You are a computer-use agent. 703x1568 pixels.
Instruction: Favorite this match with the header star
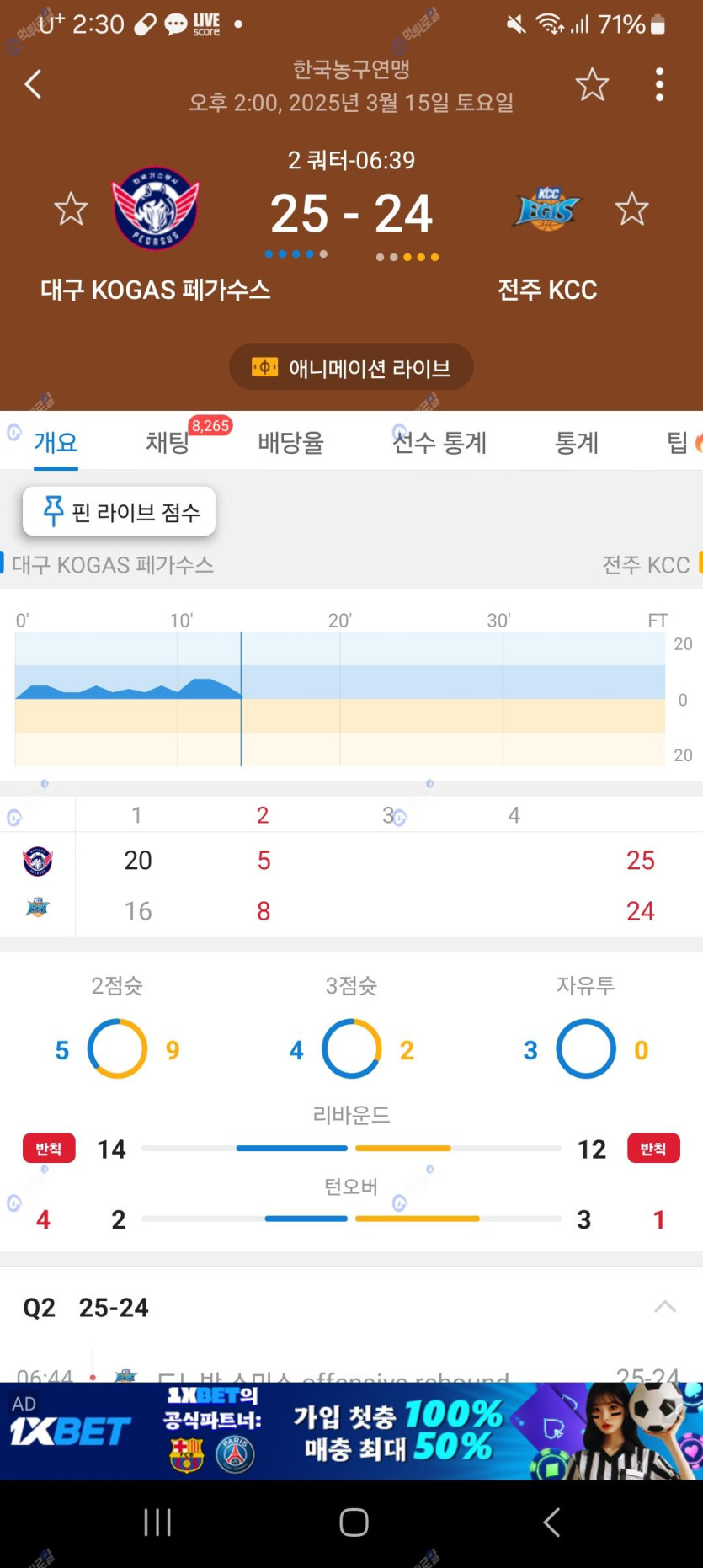[592, 84]
